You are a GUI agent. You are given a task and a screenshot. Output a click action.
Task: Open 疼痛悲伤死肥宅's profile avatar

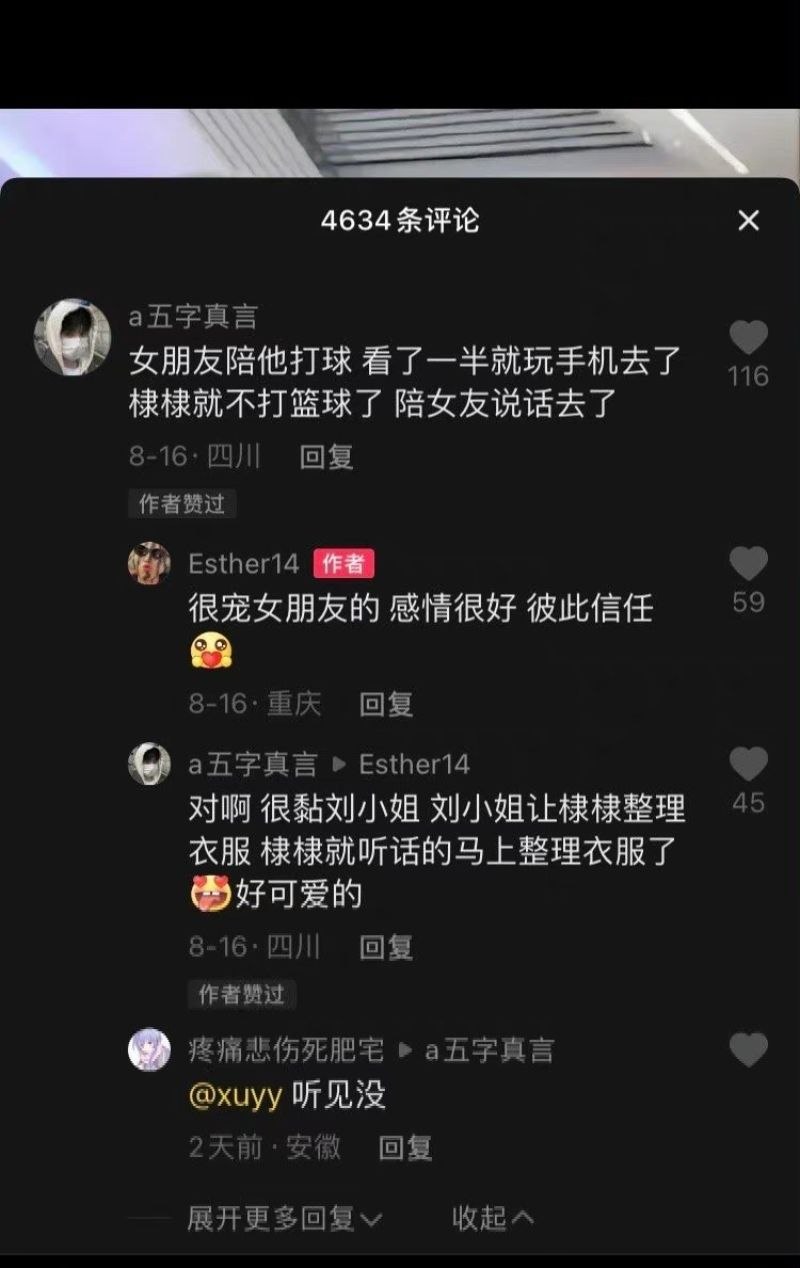[149, 1050]
